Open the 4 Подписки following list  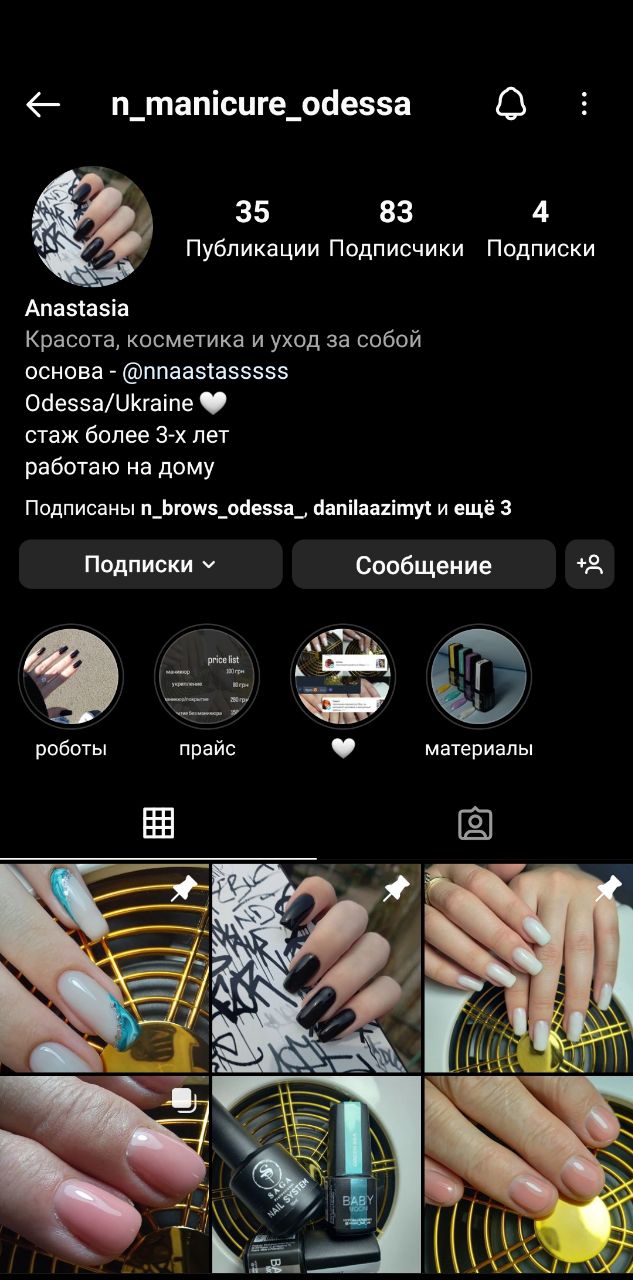pyautogui.click(x=540, y=228)
